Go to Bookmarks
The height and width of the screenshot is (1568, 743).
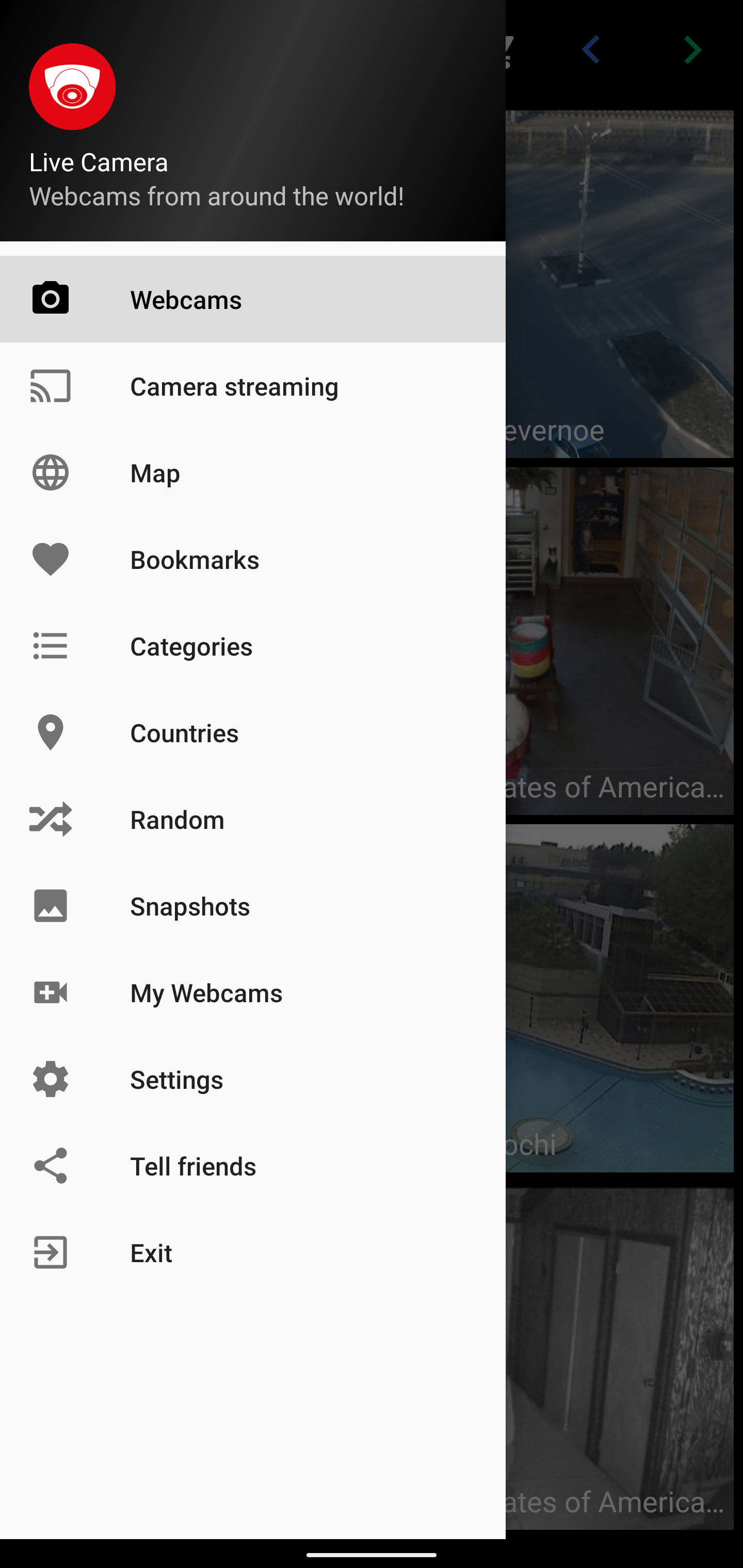pyautogui.click(x=252, y=560)
